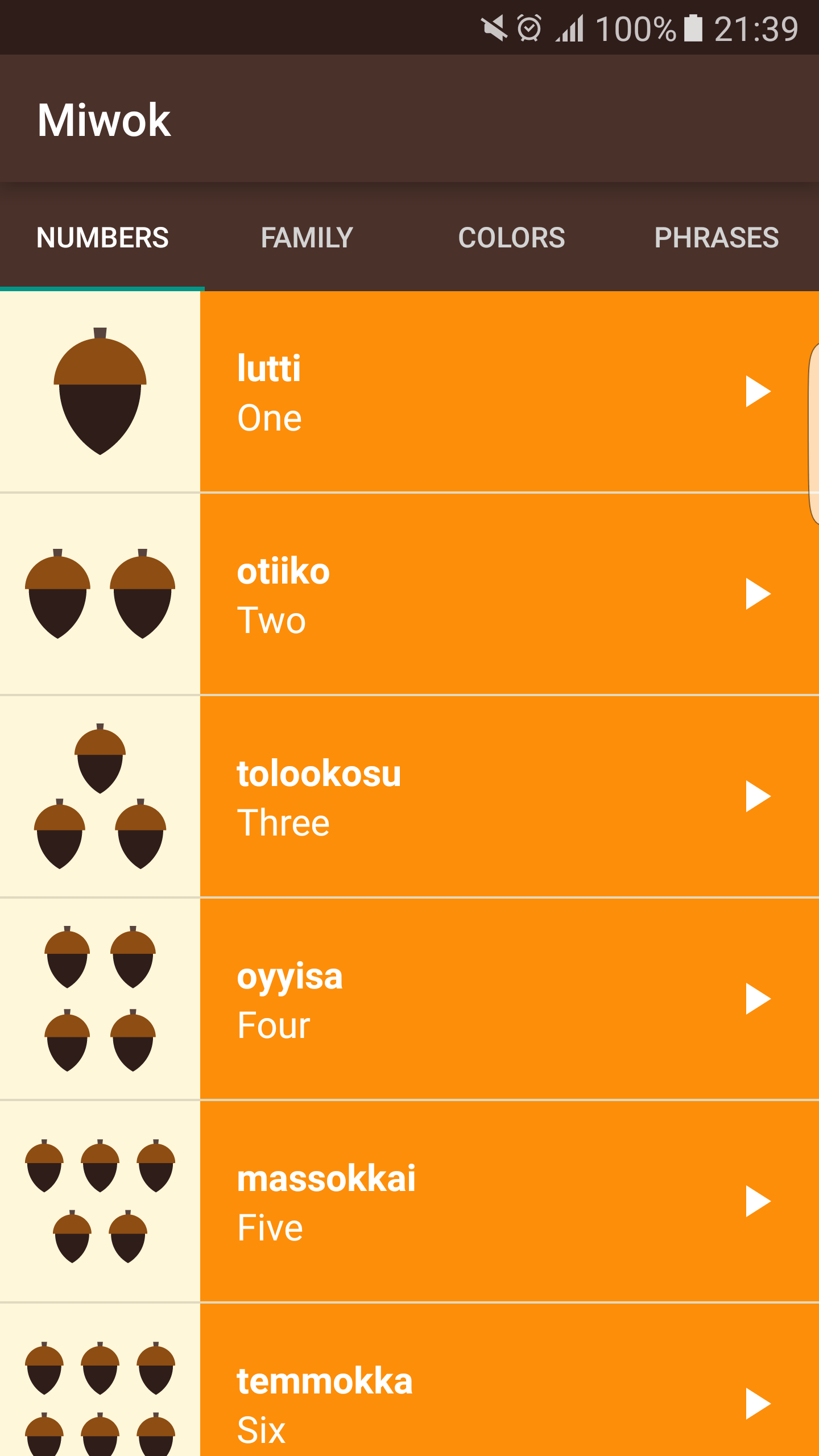The image size is (819, 1456).
Task: Switch to the Family tab
Action: click(x=307, y=238)
